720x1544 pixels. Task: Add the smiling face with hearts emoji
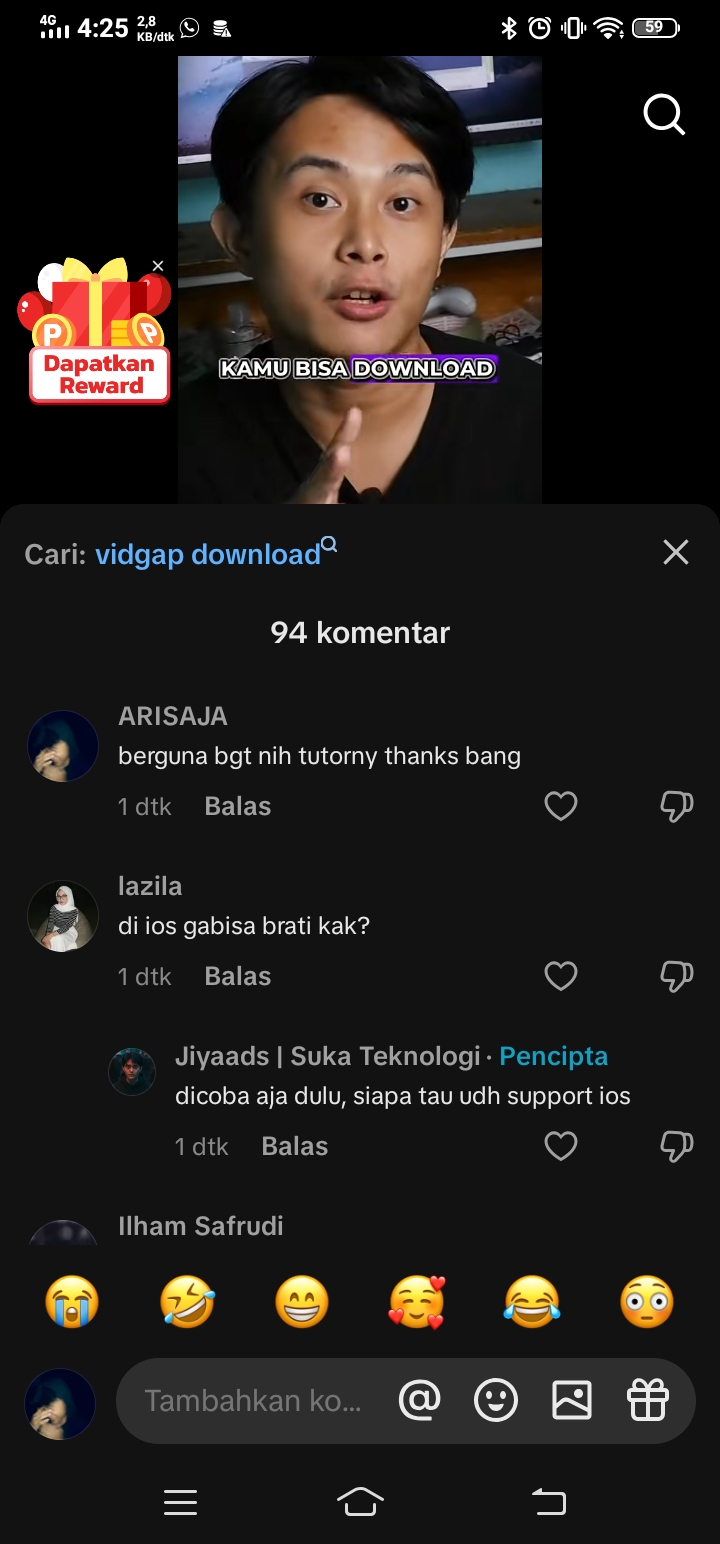coord(417,1302)
